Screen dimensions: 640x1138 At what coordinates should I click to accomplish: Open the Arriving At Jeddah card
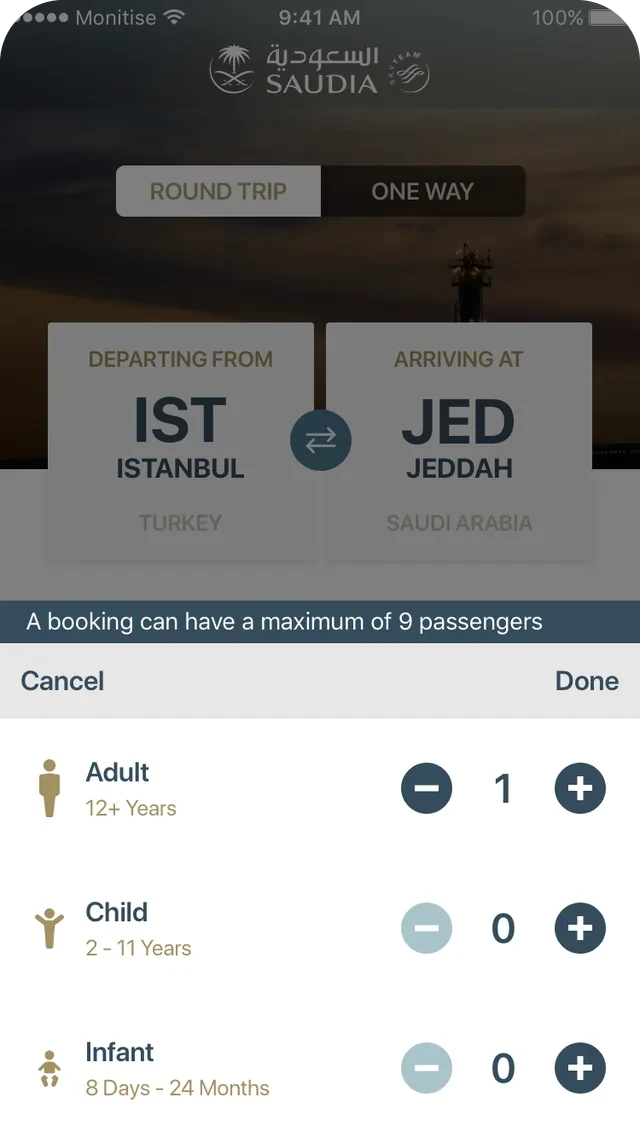tap(459, 443)
